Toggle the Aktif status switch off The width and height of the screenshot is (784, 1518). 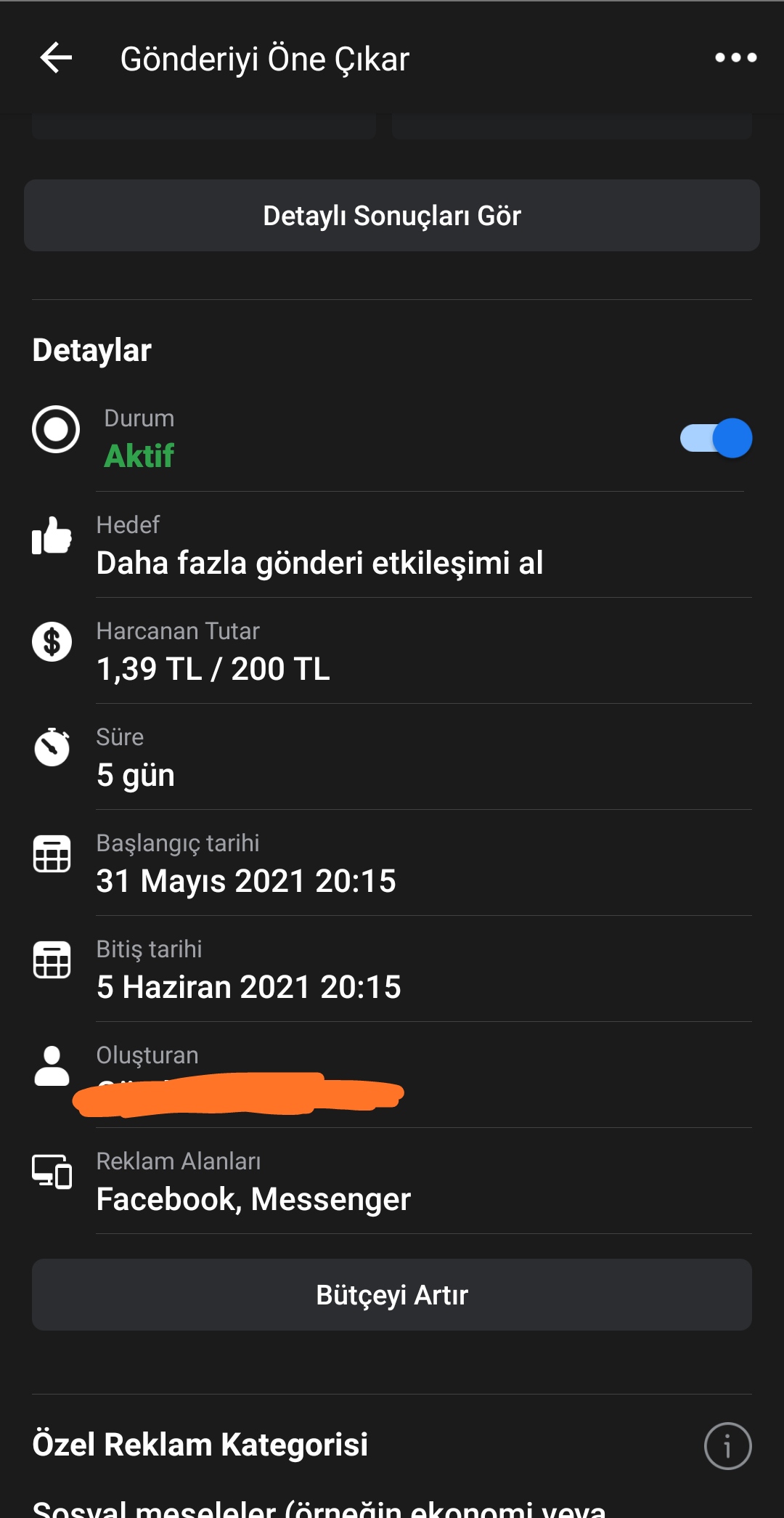[716, 438]
